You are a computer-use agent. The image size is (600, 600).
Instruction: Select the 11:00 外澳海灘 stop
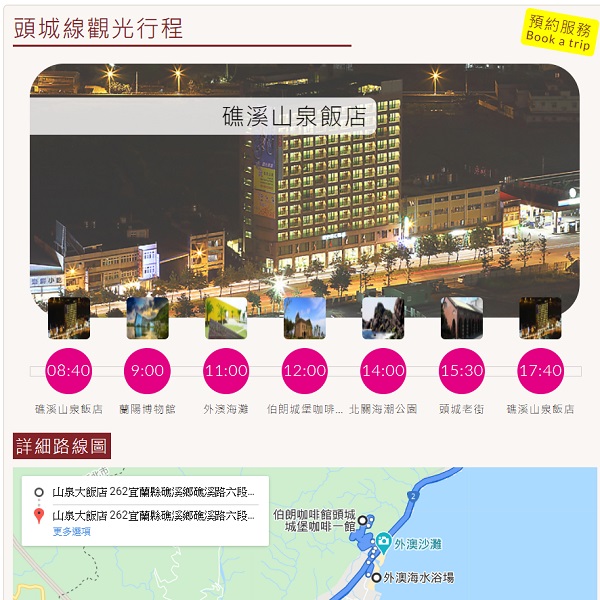226,371
